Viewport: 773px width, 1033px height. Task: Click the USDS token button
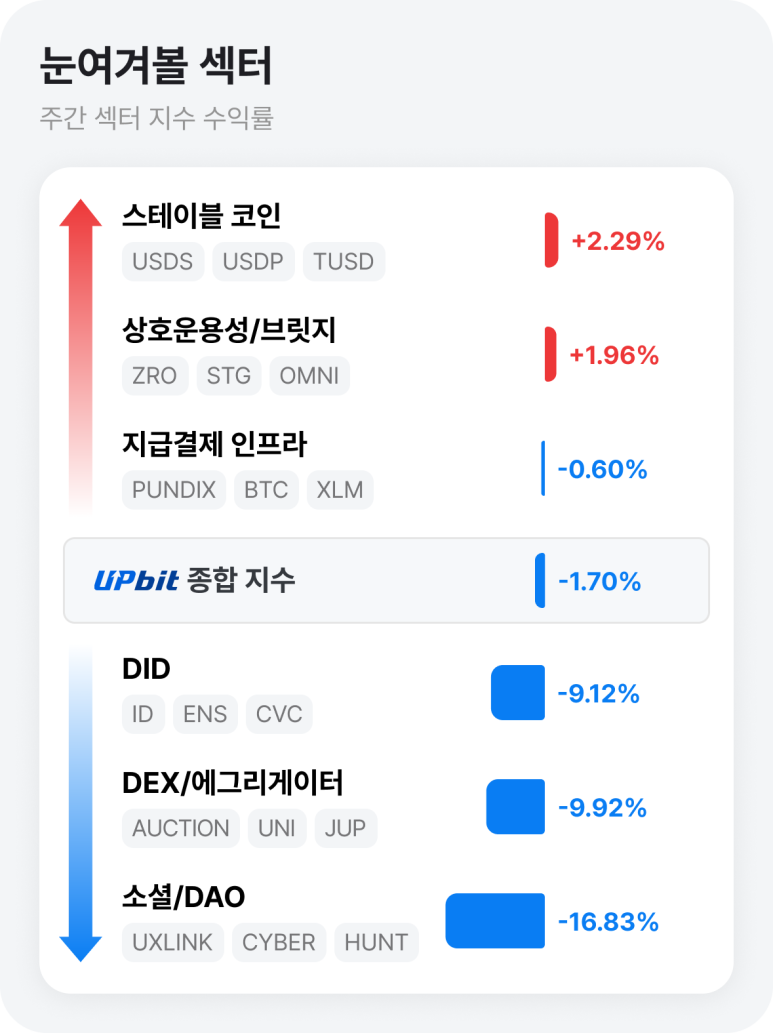point(163,261)
